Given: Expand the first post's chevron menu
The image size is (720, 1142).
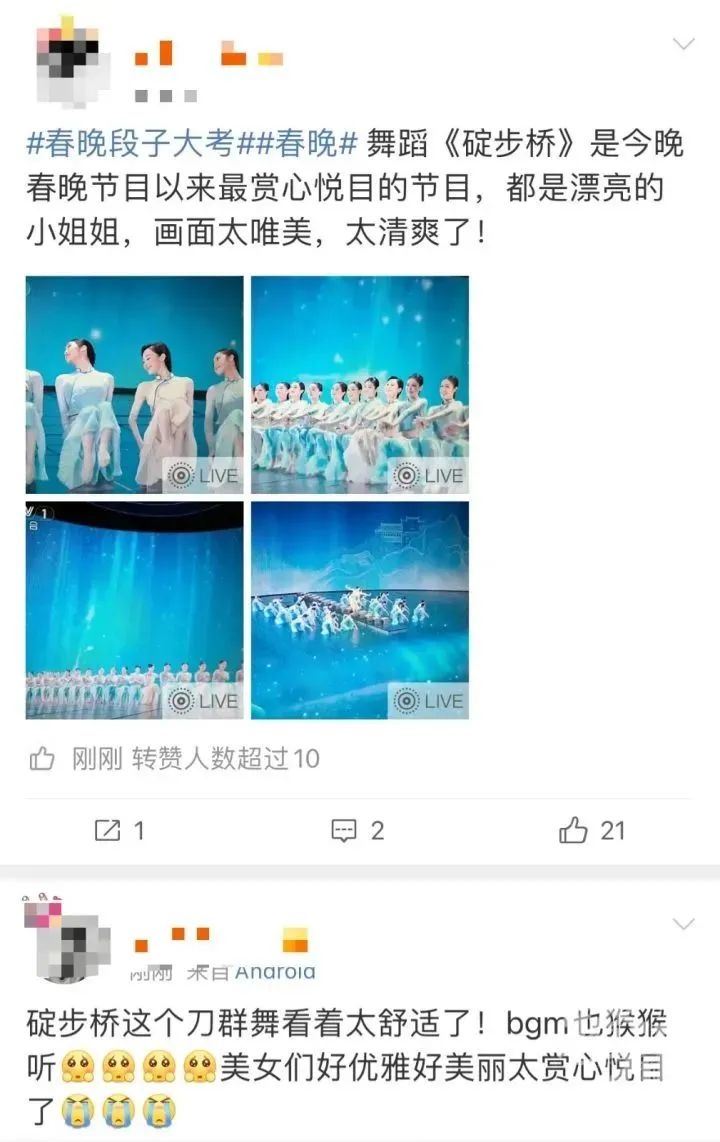Looking at the screenshot, I should tap(684, 44).
